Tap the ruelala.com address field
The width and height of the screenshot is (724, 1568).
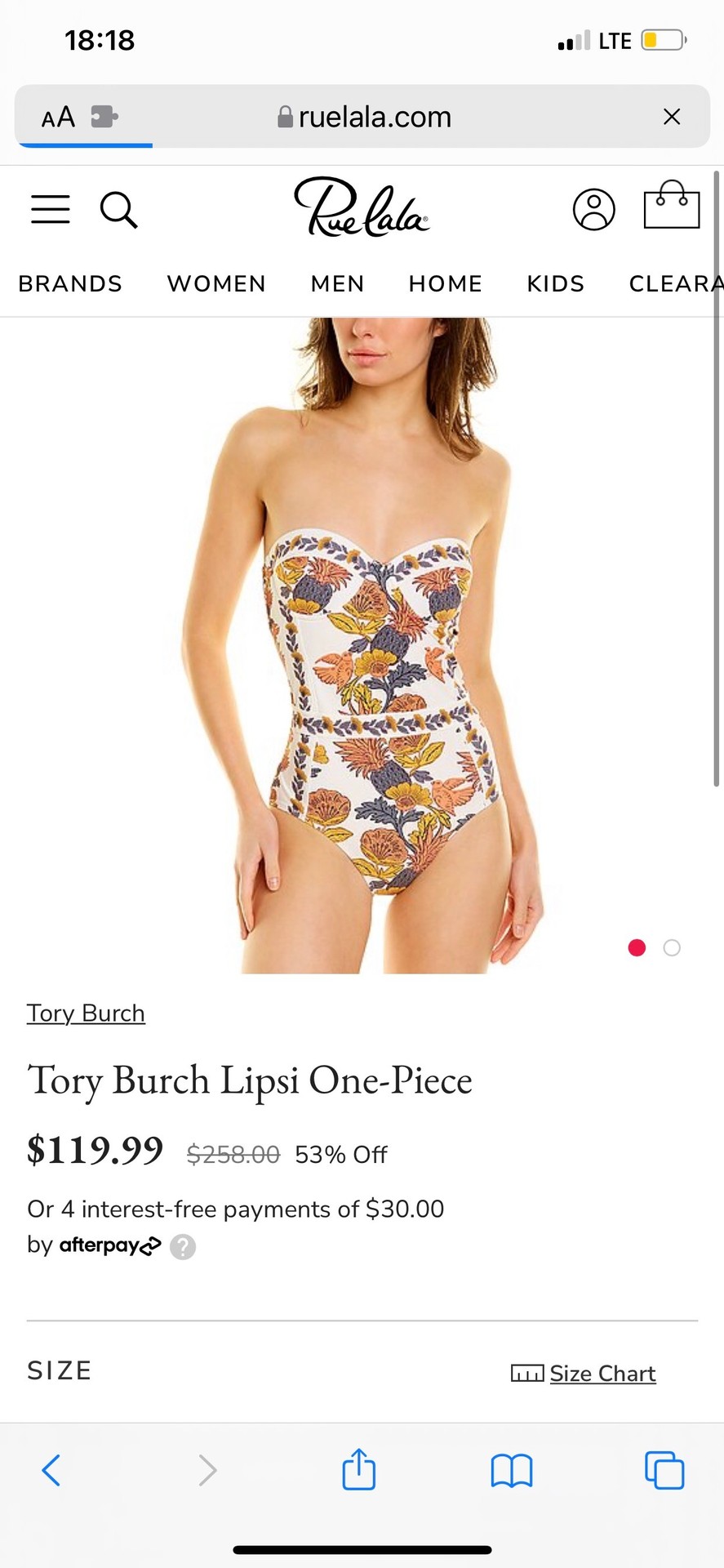(365, 117)
